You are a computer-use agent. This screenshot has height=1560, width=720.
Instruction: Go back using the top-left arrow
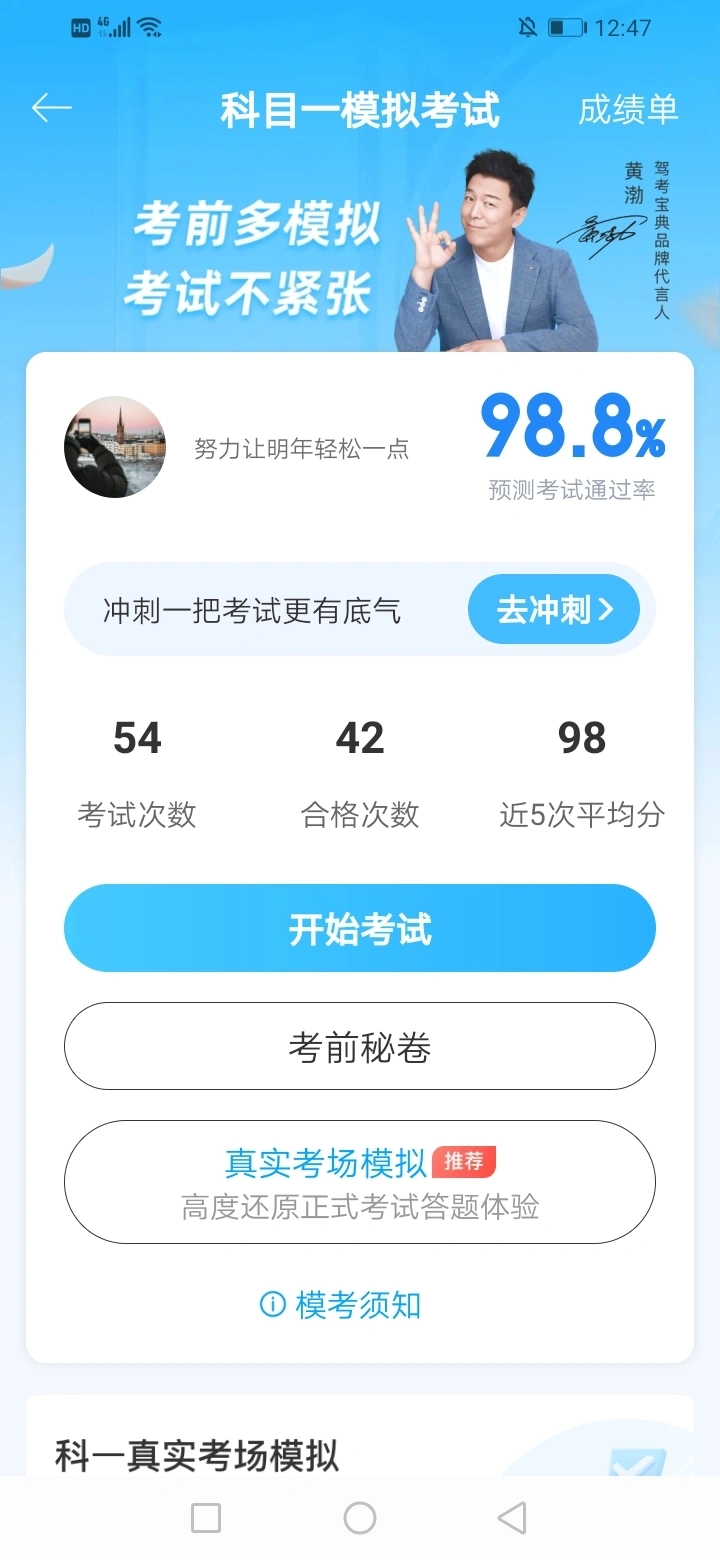tap(51, 108)
